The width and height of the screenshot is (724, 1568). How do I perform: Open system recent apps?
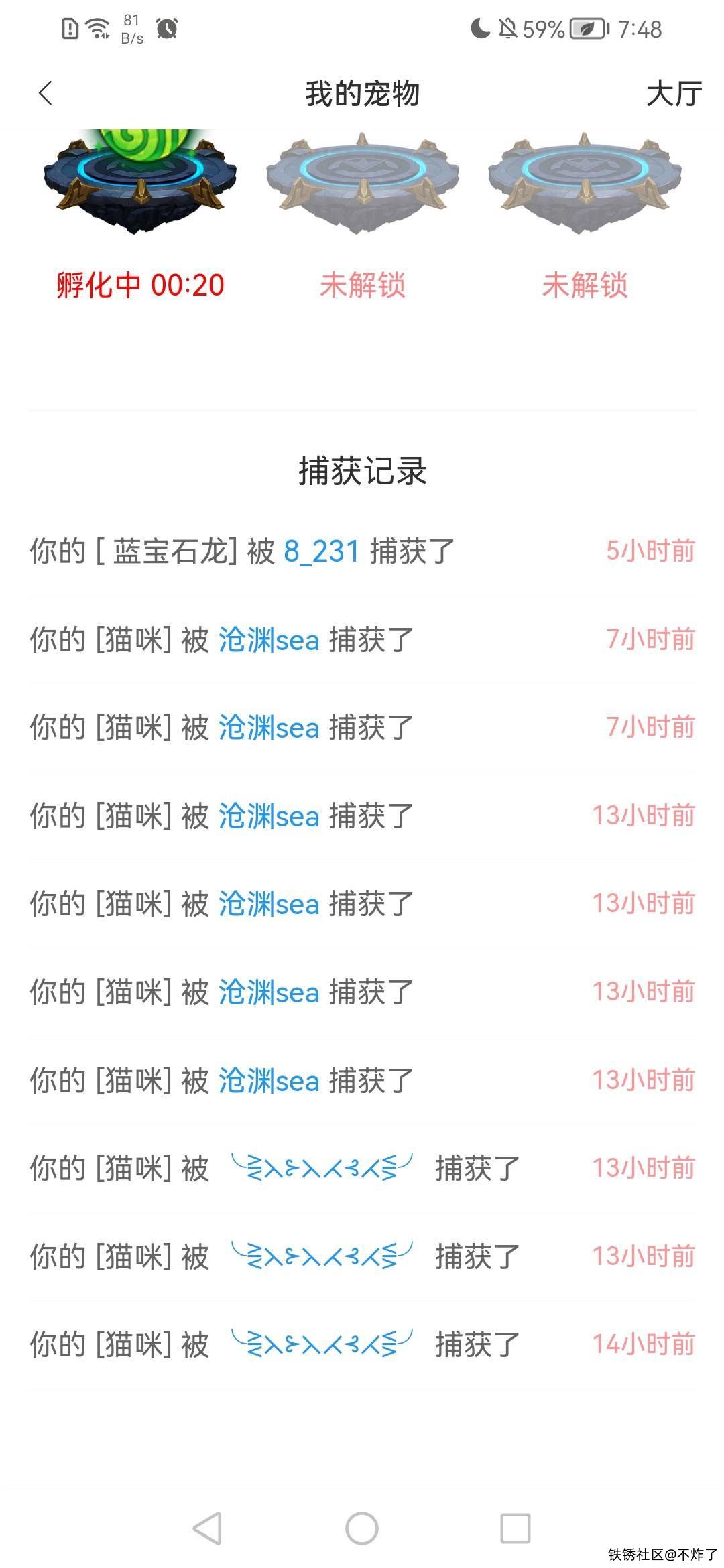[x=515, y=1528]
